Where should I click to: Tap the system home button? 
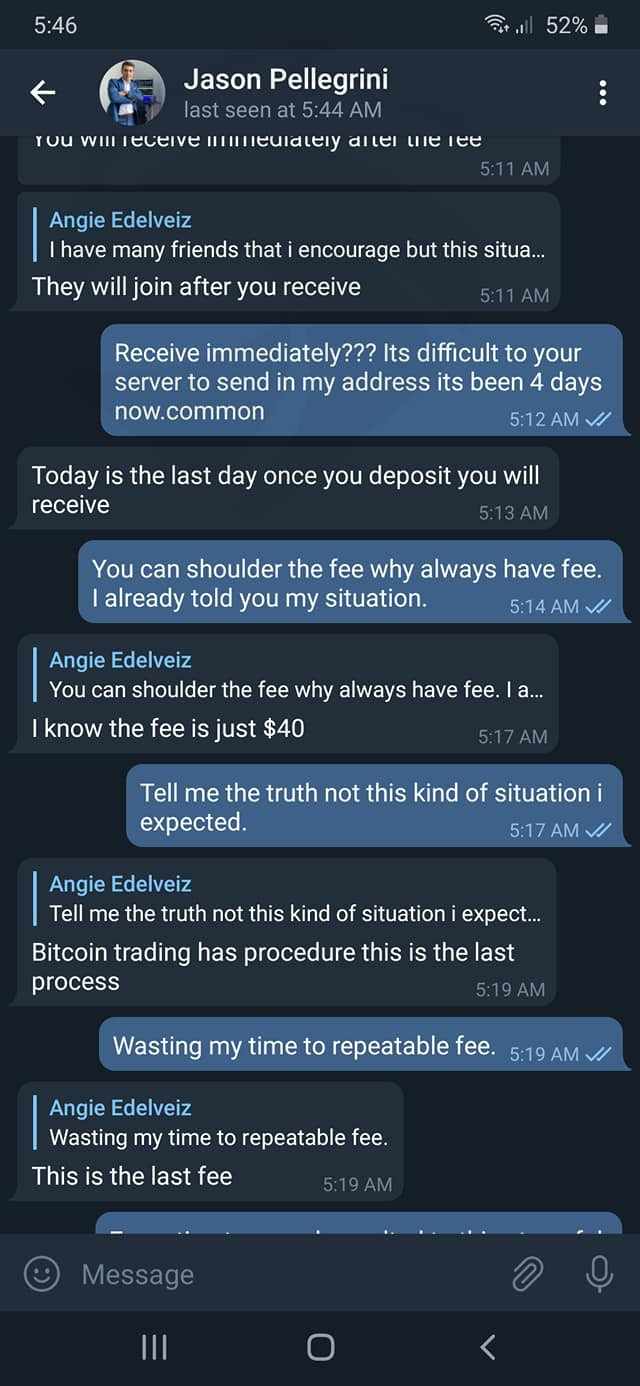pos(320,1347)
